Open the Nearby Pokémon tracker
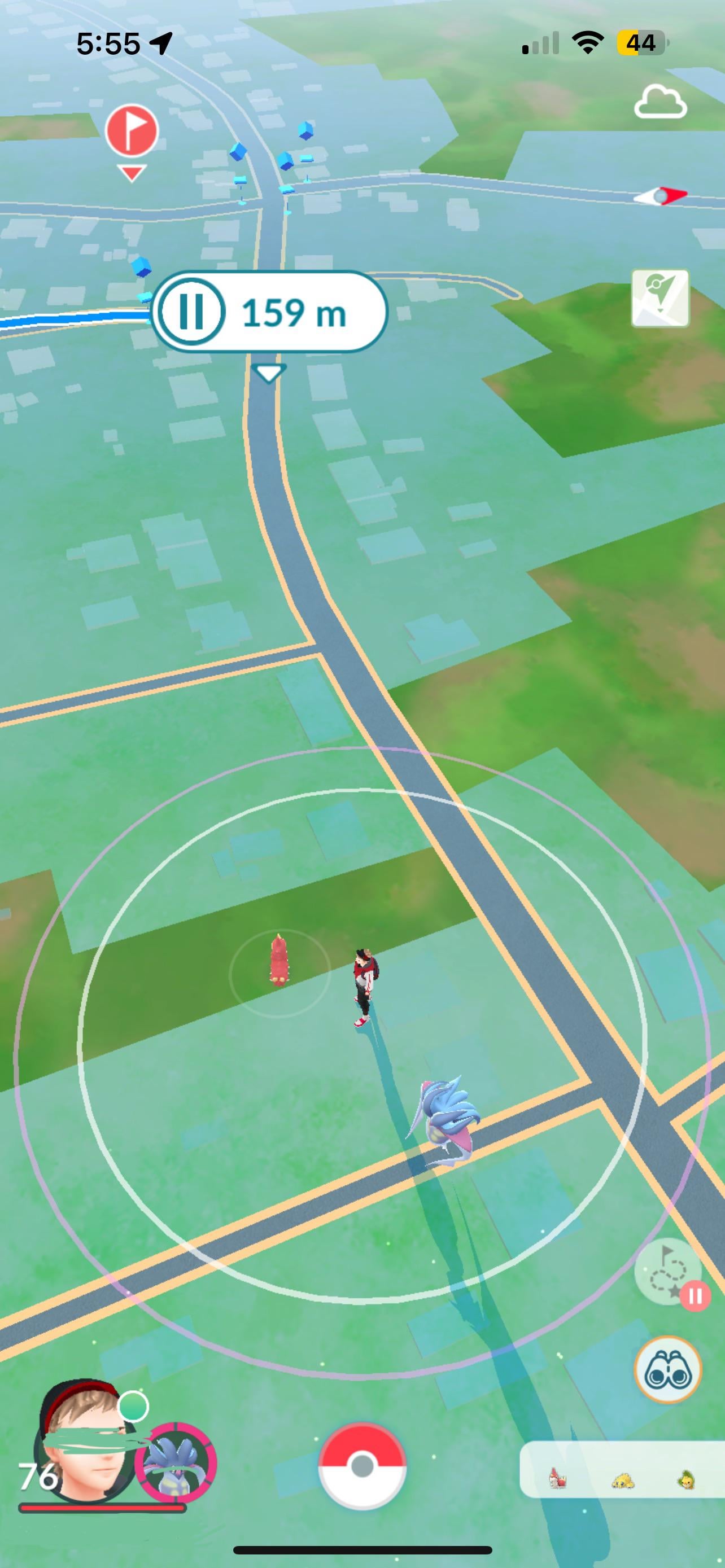 click(x=621, y=1479)
